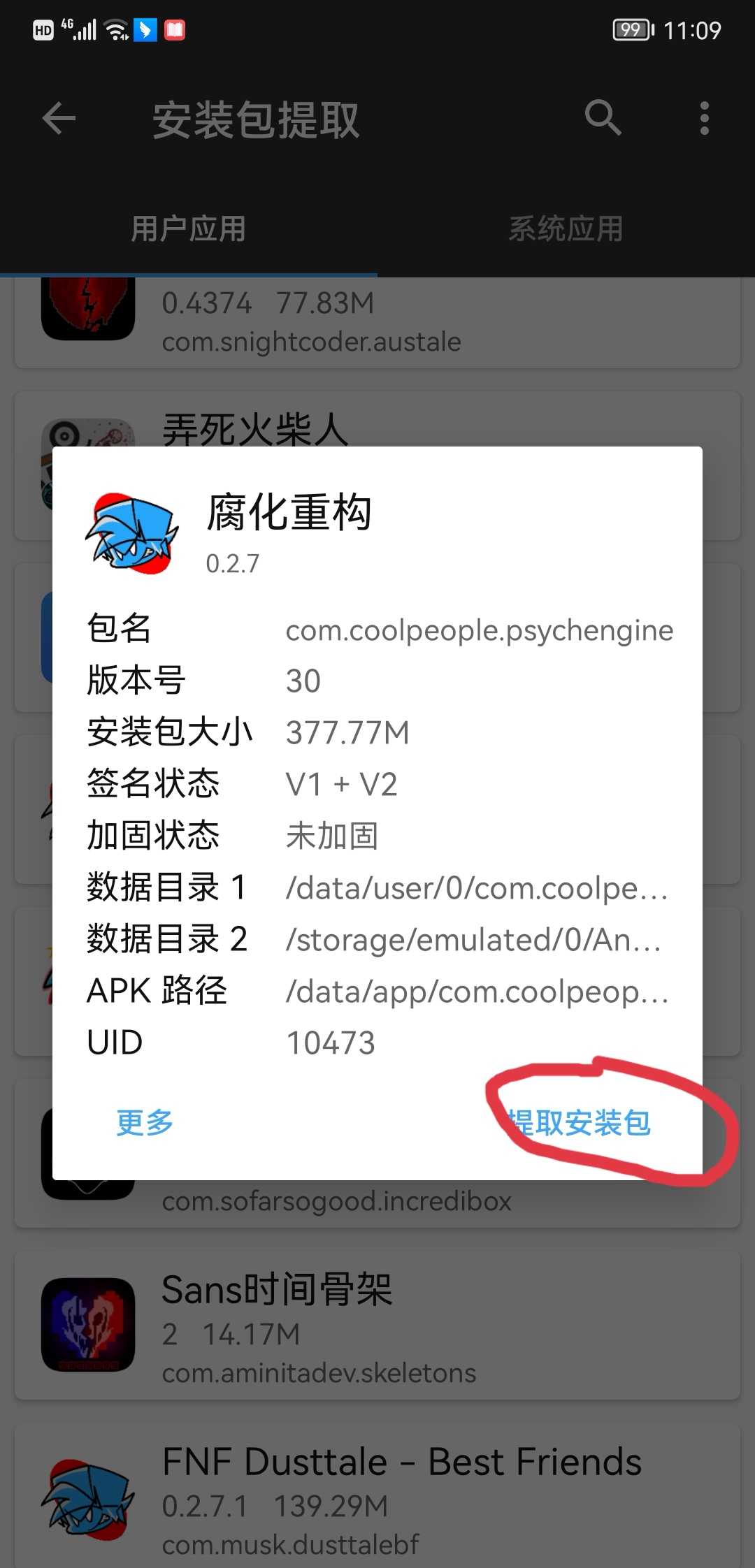The height and width of the screenshot is (1568, 755).
Task: Select the 用户应用 tab
Action: point(188,229)
